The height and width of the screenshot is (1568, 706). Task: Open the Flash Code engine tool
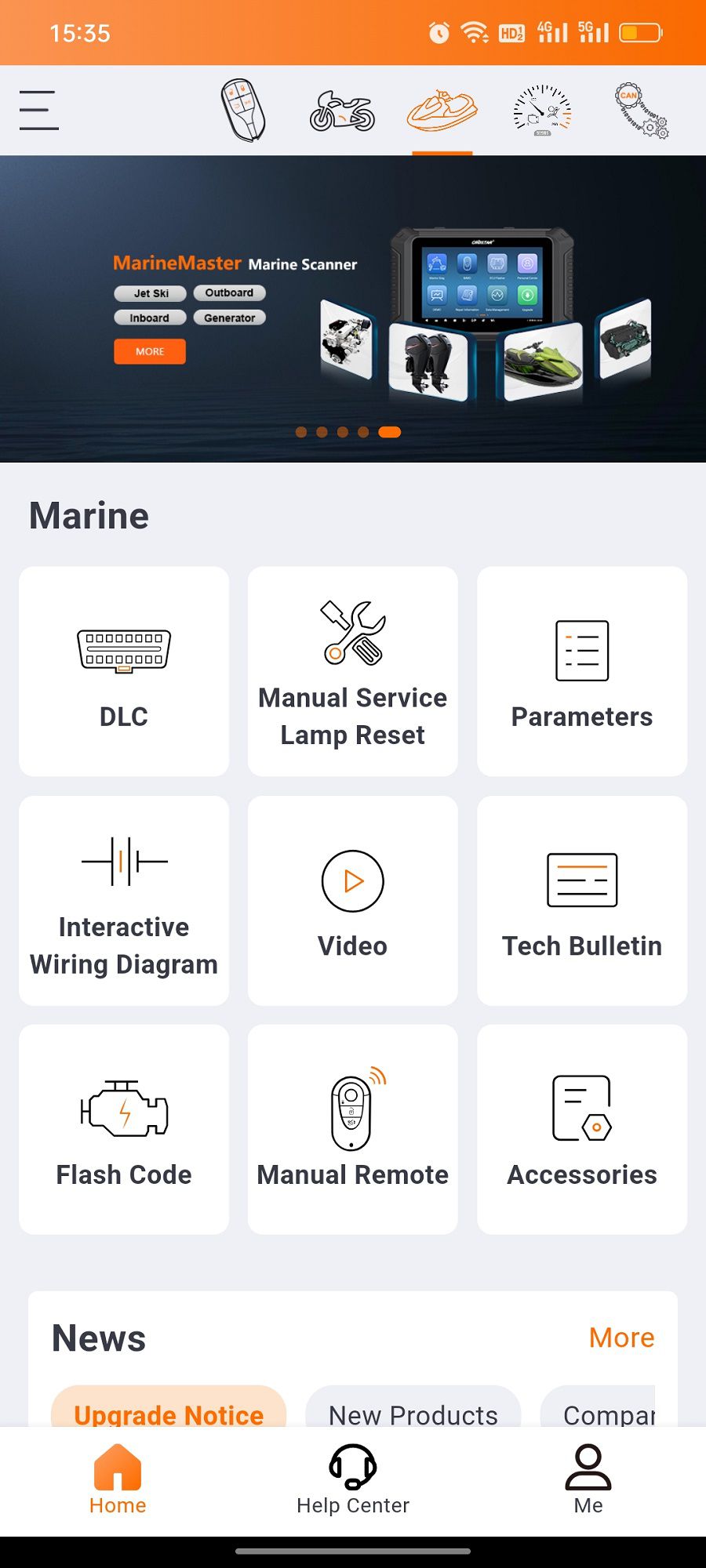click(x=123, y=1129)
